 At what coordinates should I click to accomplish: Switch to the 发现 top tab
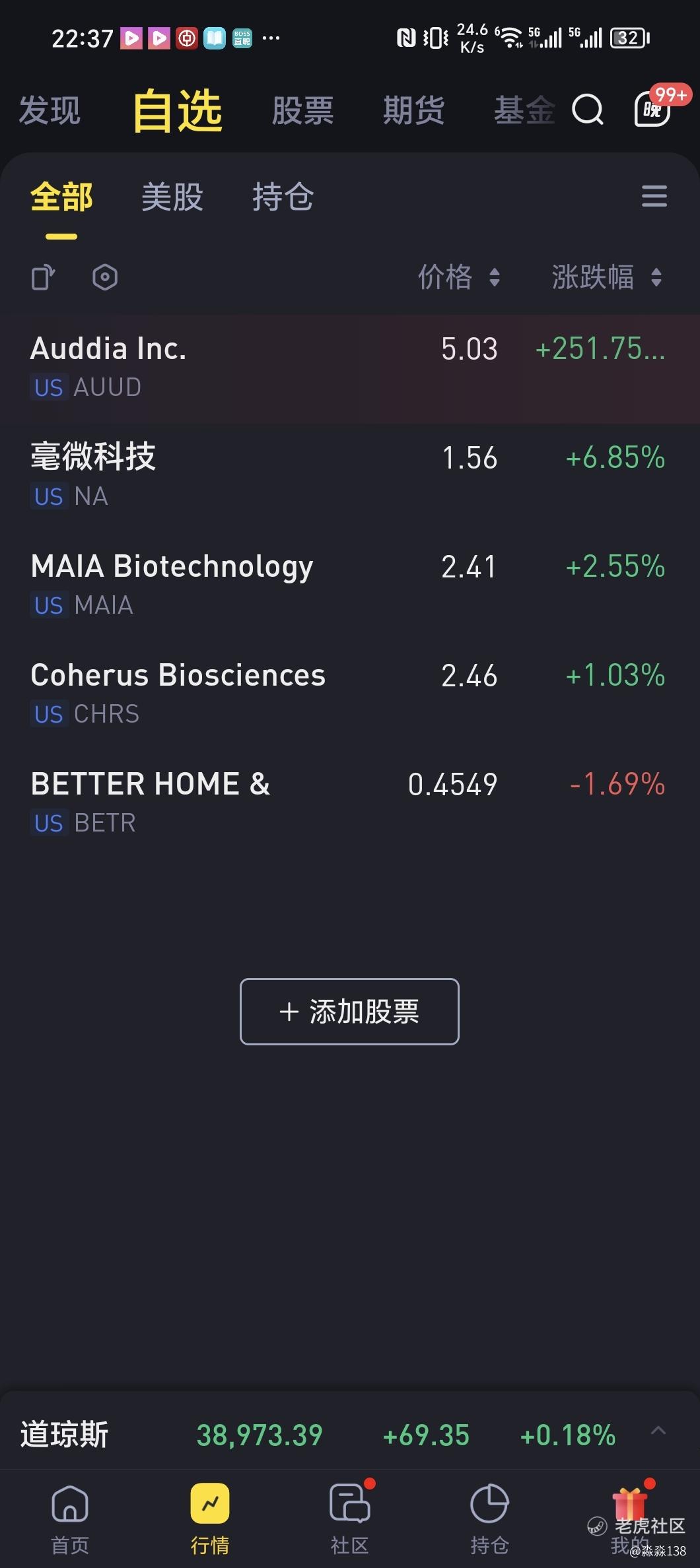tap(50, 110)
